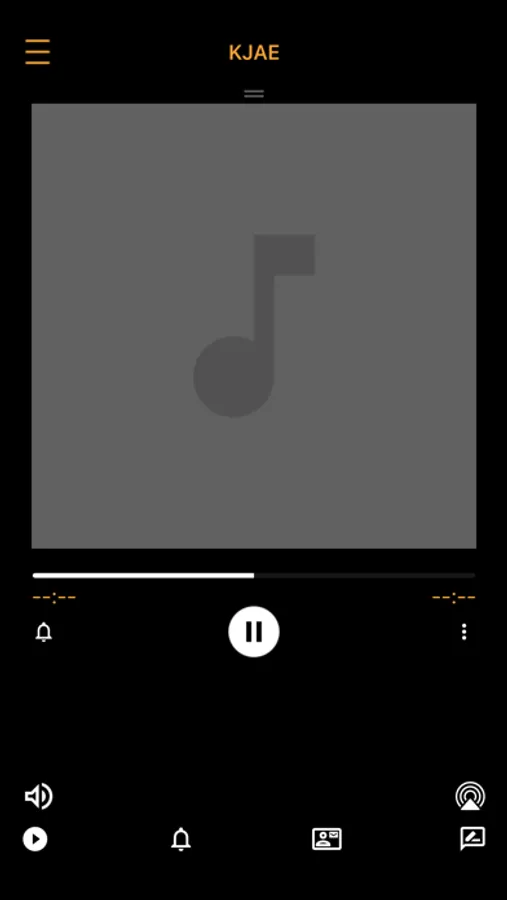Open the three-dot overflow menu

(464, 632)
